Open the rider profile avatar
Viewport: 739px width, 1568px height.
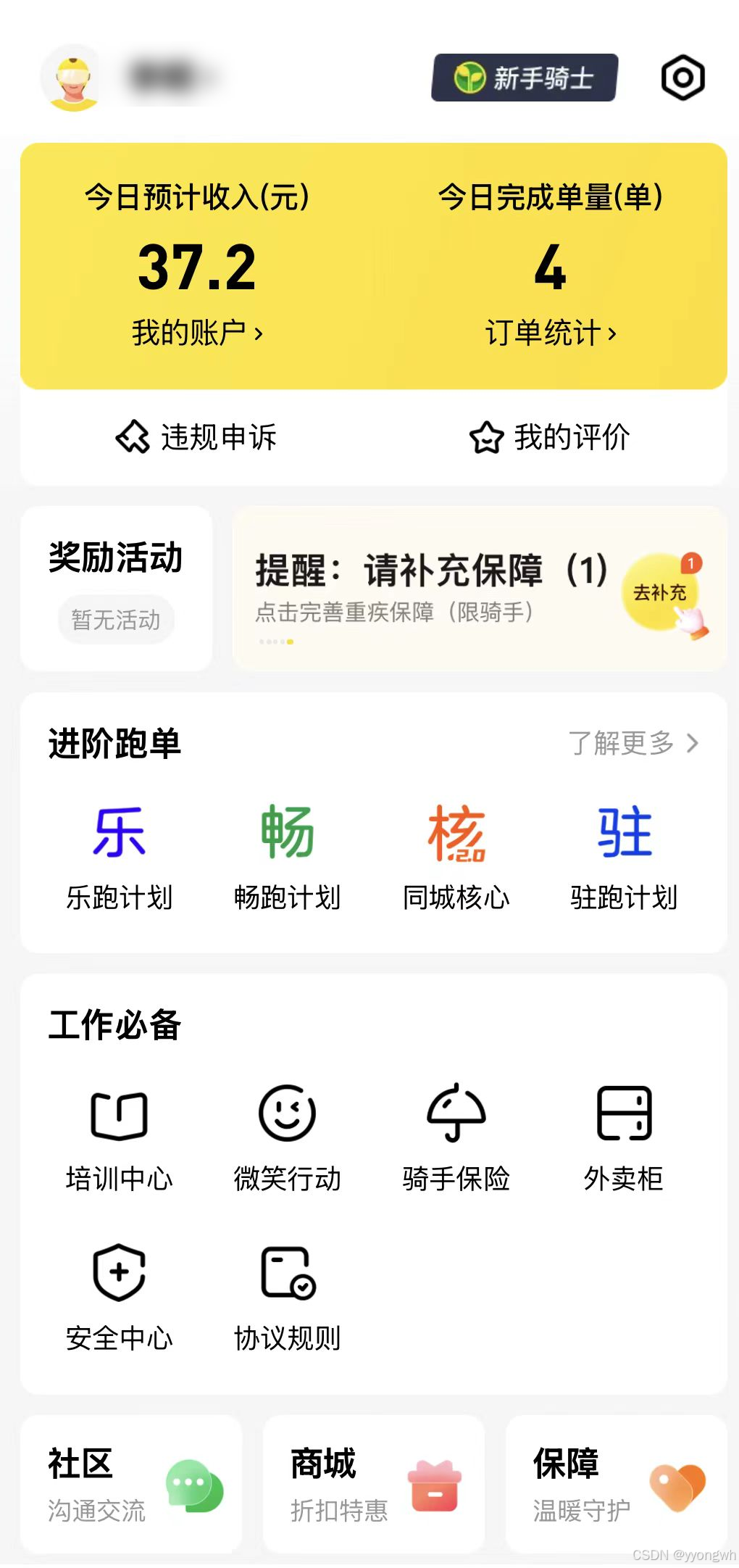73,78
